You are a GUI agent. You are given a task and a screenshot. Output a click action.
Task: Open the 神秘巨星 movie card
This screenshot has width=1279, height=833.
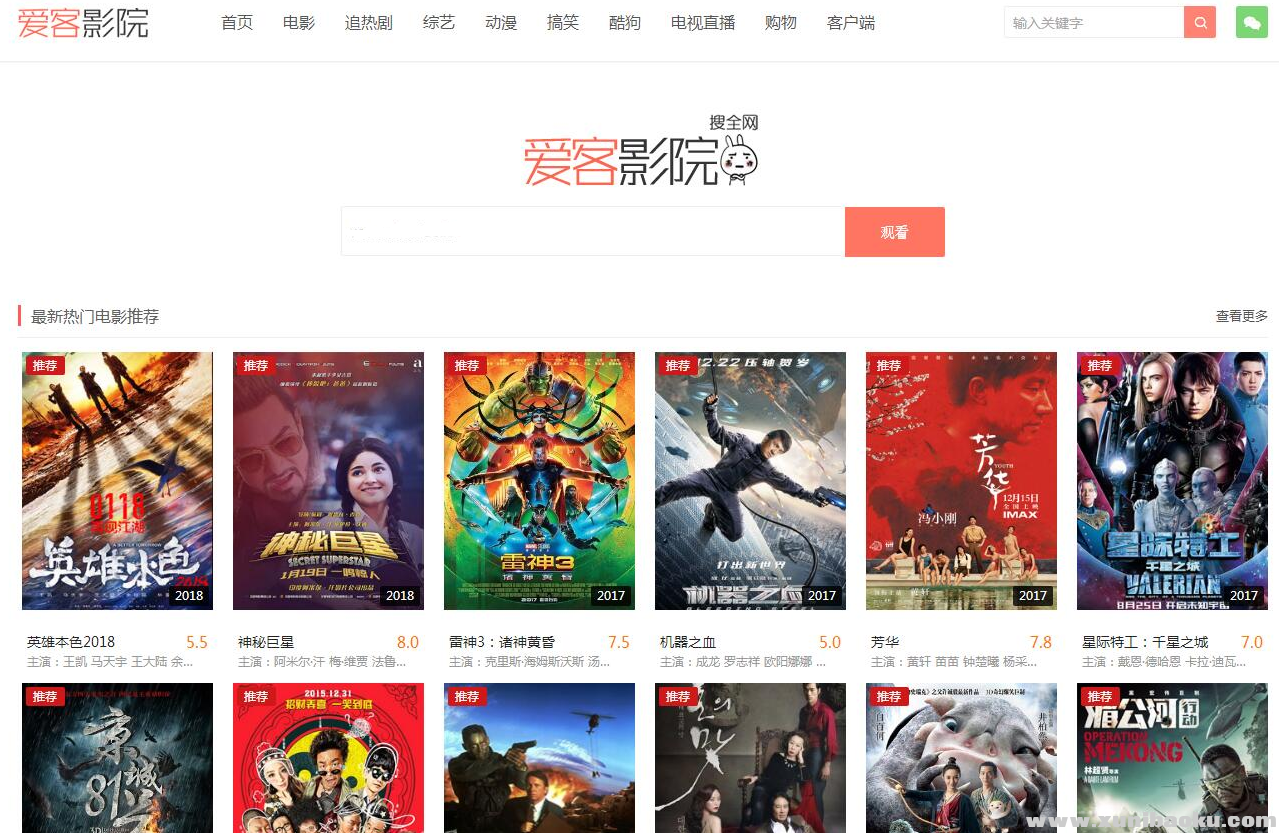(x=328, y=481)
